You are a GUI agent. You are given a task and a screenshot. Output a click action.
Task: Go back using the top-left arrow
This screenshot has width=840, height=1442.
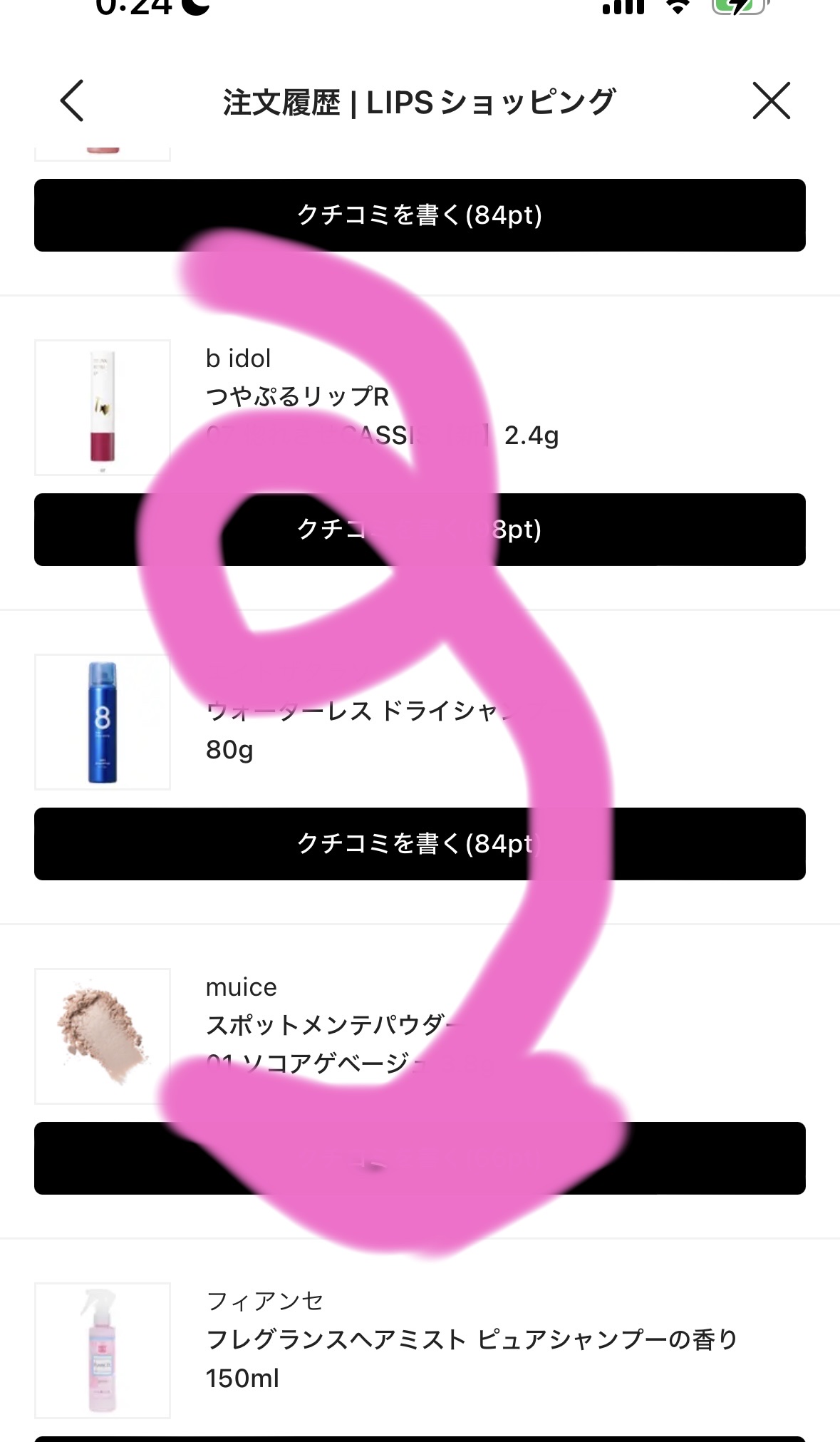(x=72, y=101)
